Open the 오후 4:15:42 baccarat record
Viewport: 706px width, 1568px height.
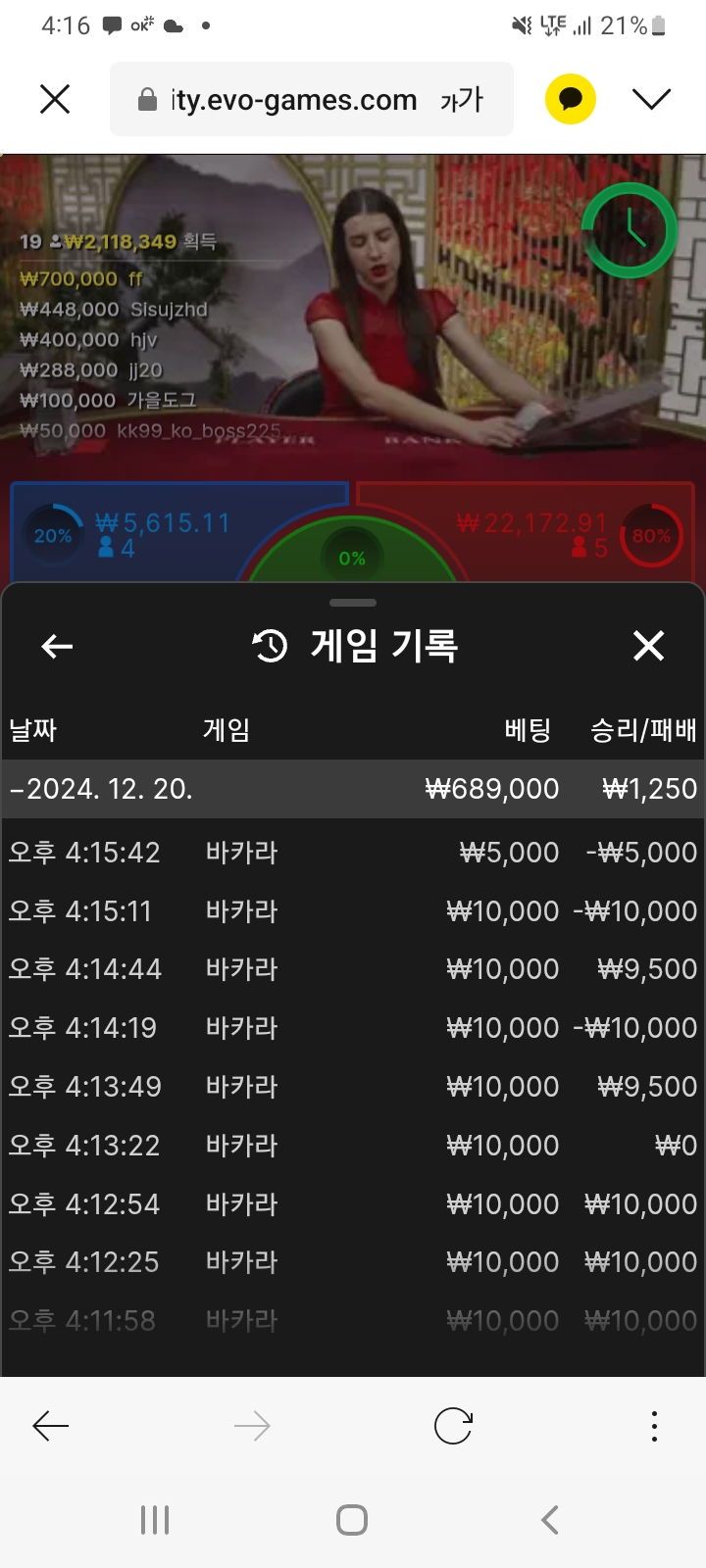353,853
